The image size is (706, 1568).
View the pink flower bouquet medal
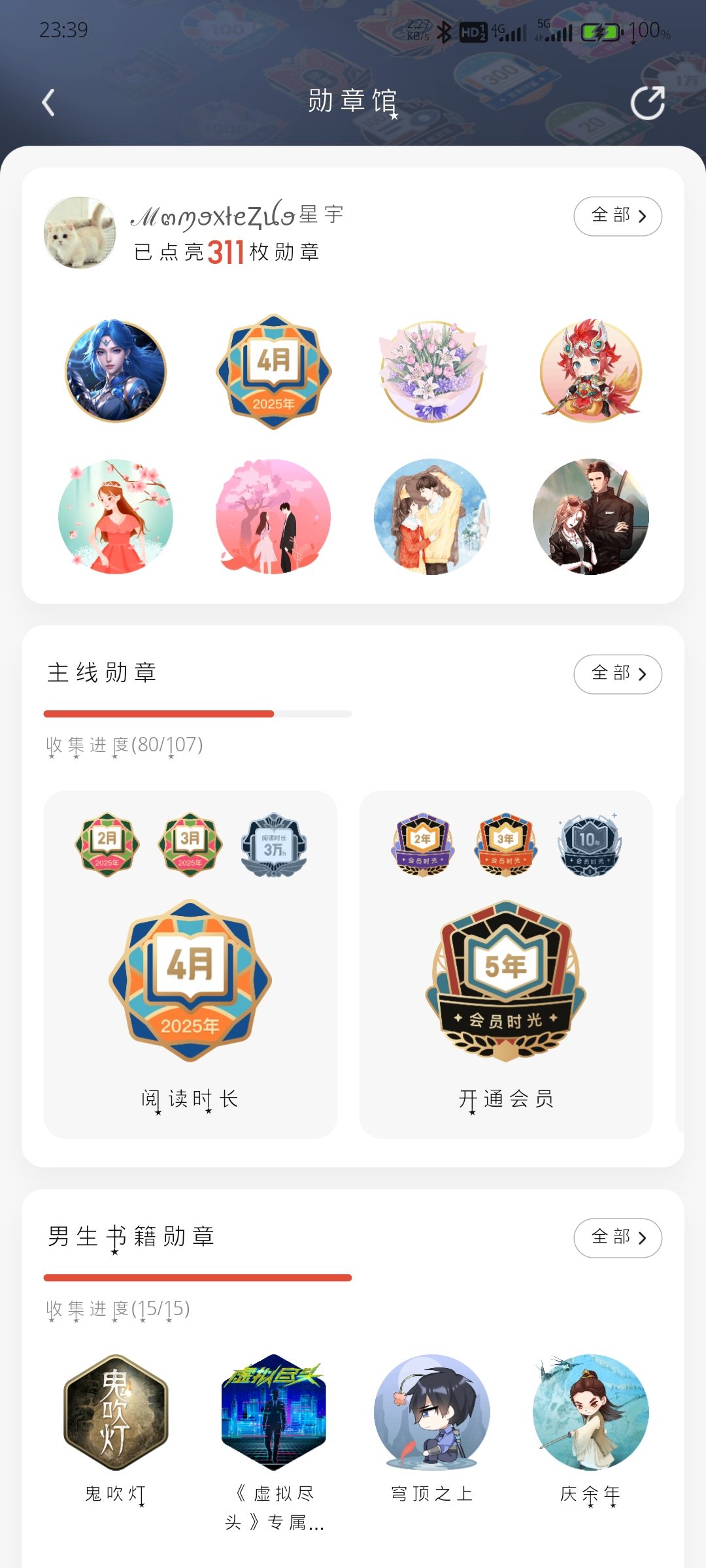pos(431,371)
